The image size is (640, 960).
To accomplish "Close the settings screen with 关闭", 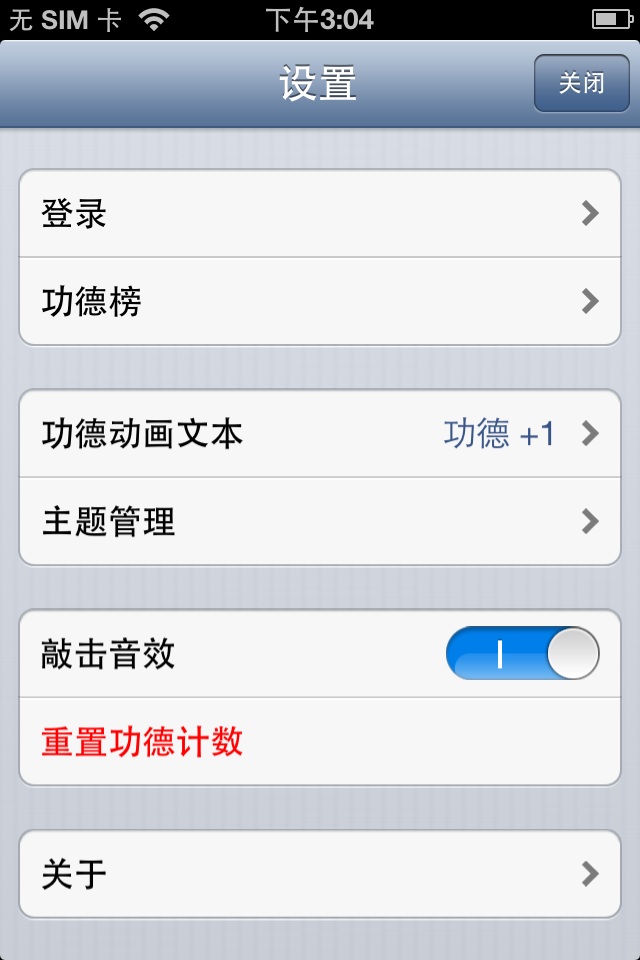I will click(581, 83).
